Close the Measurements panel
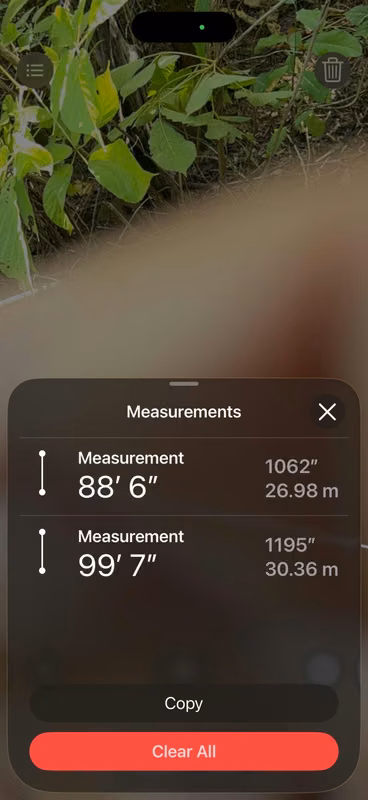 pos(327,412)
